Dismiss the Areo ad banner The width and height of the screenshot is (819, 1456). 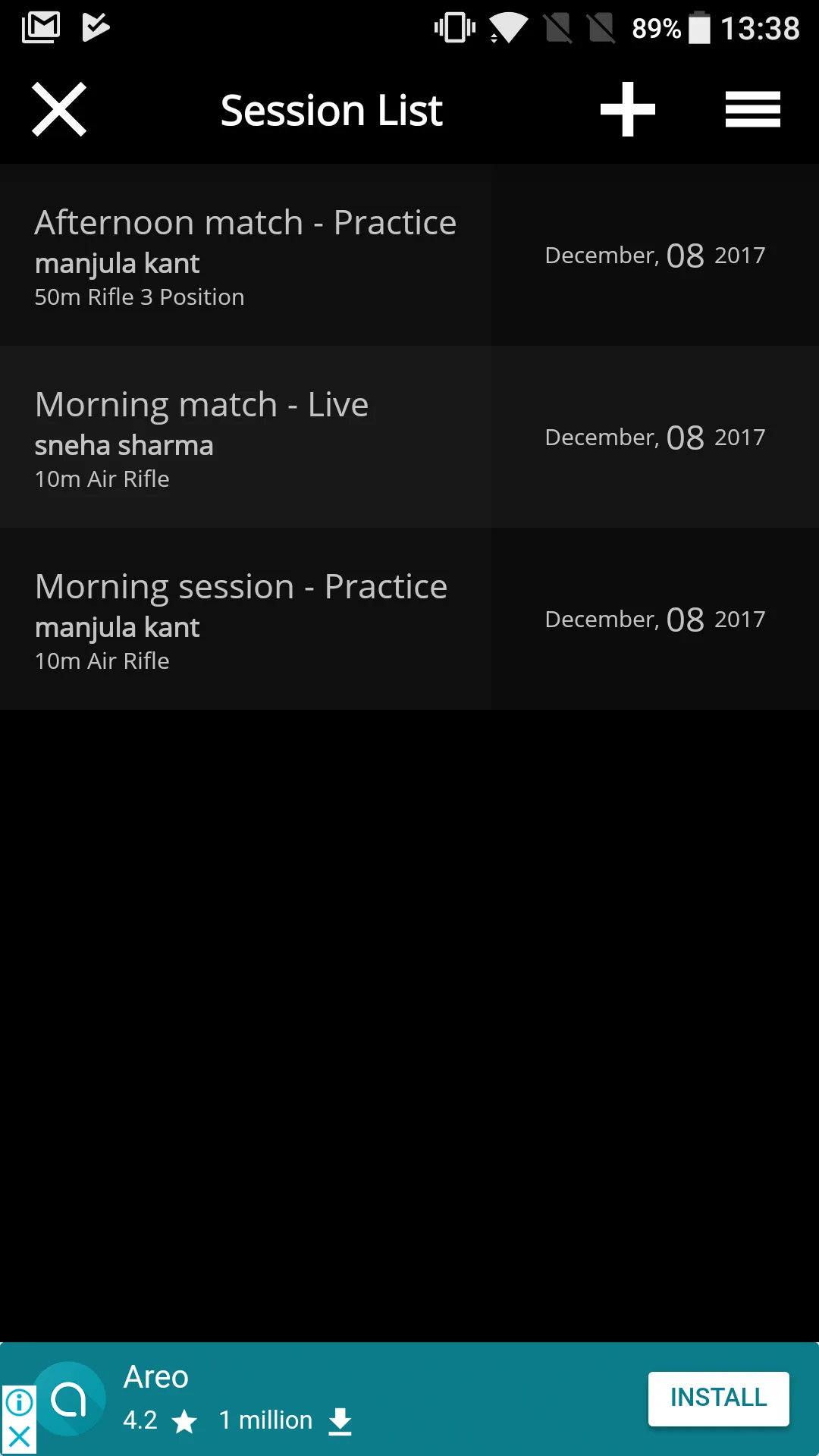(x=19, y=1437)
